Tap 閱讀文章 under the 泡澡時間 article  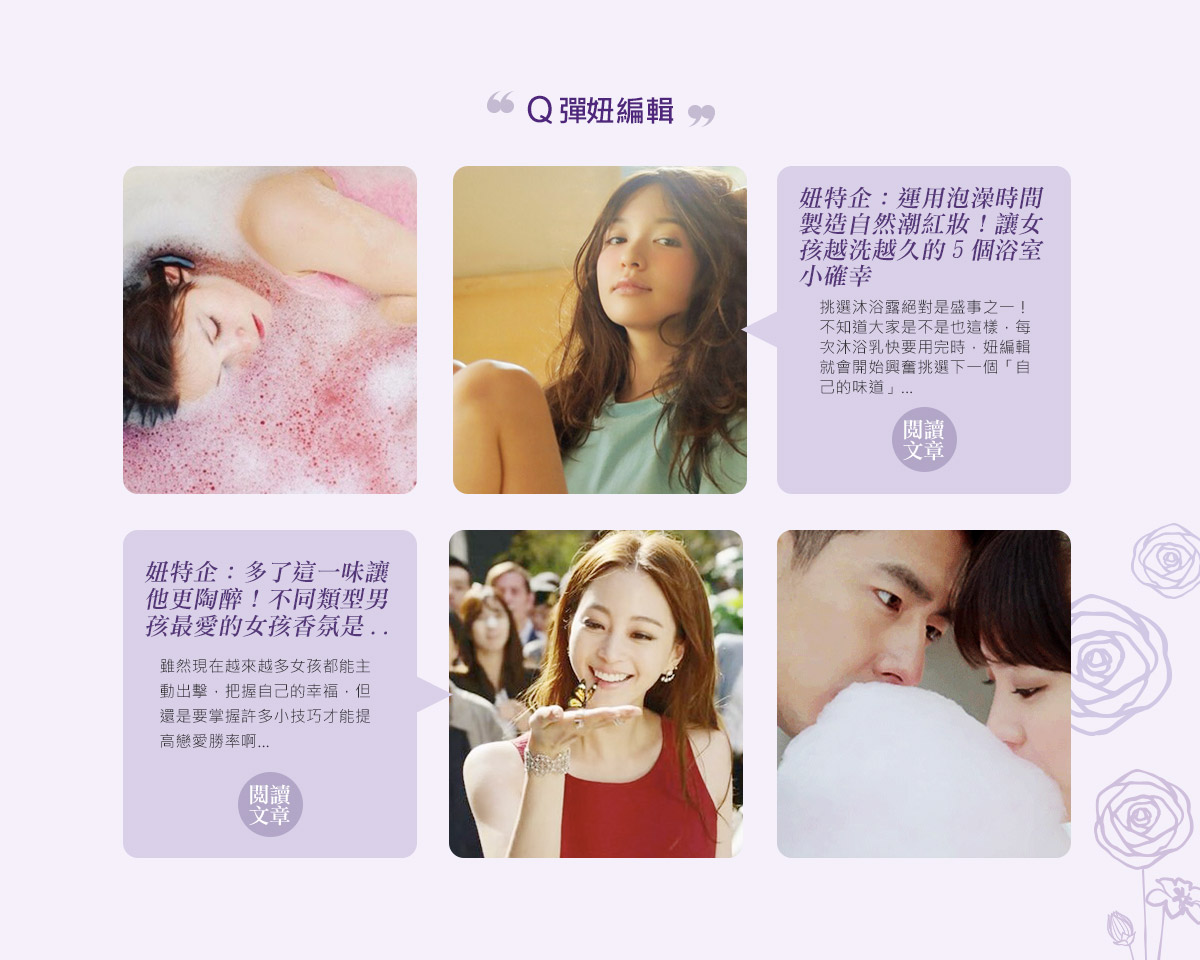tap(924, 440)
